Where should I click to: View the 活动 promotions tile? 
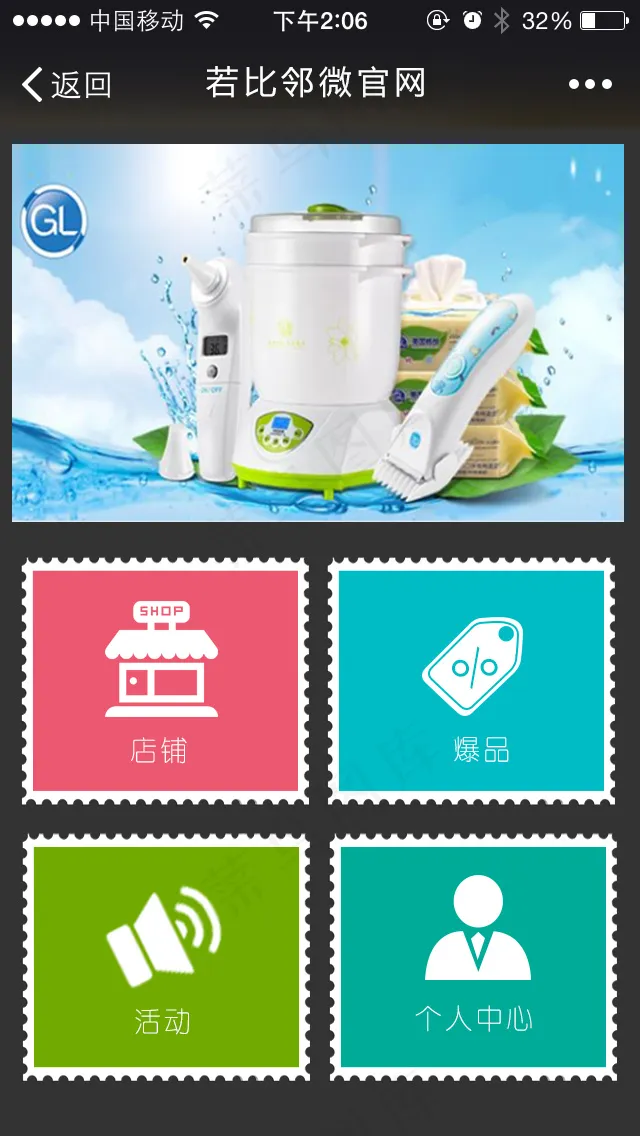pos(166,957)
